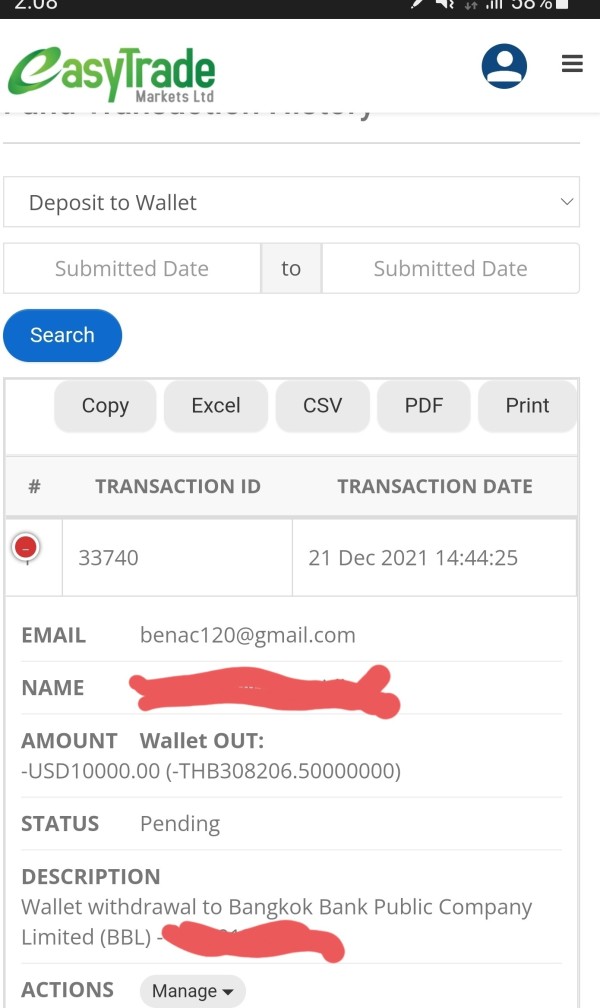Print the transaction table
600x1008 pixels.
[x=527, y=406]
